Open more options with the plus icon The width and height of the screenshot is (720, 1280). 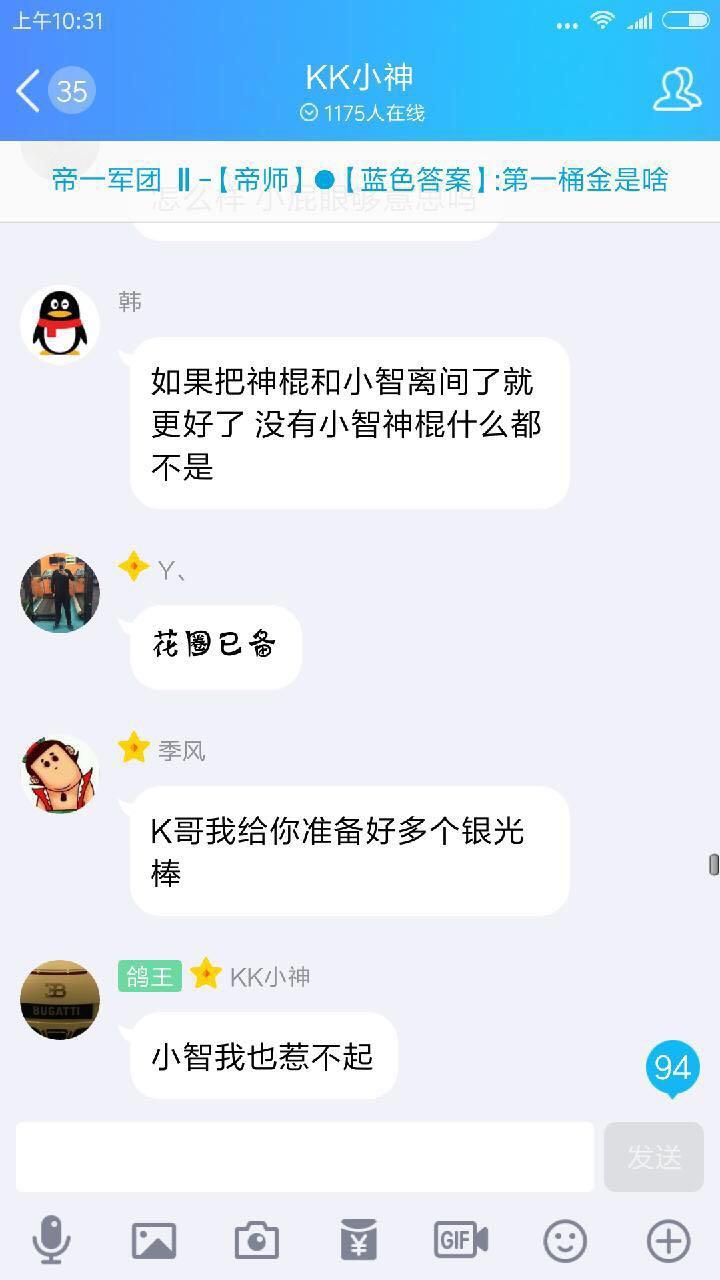tap(666, 1238)
